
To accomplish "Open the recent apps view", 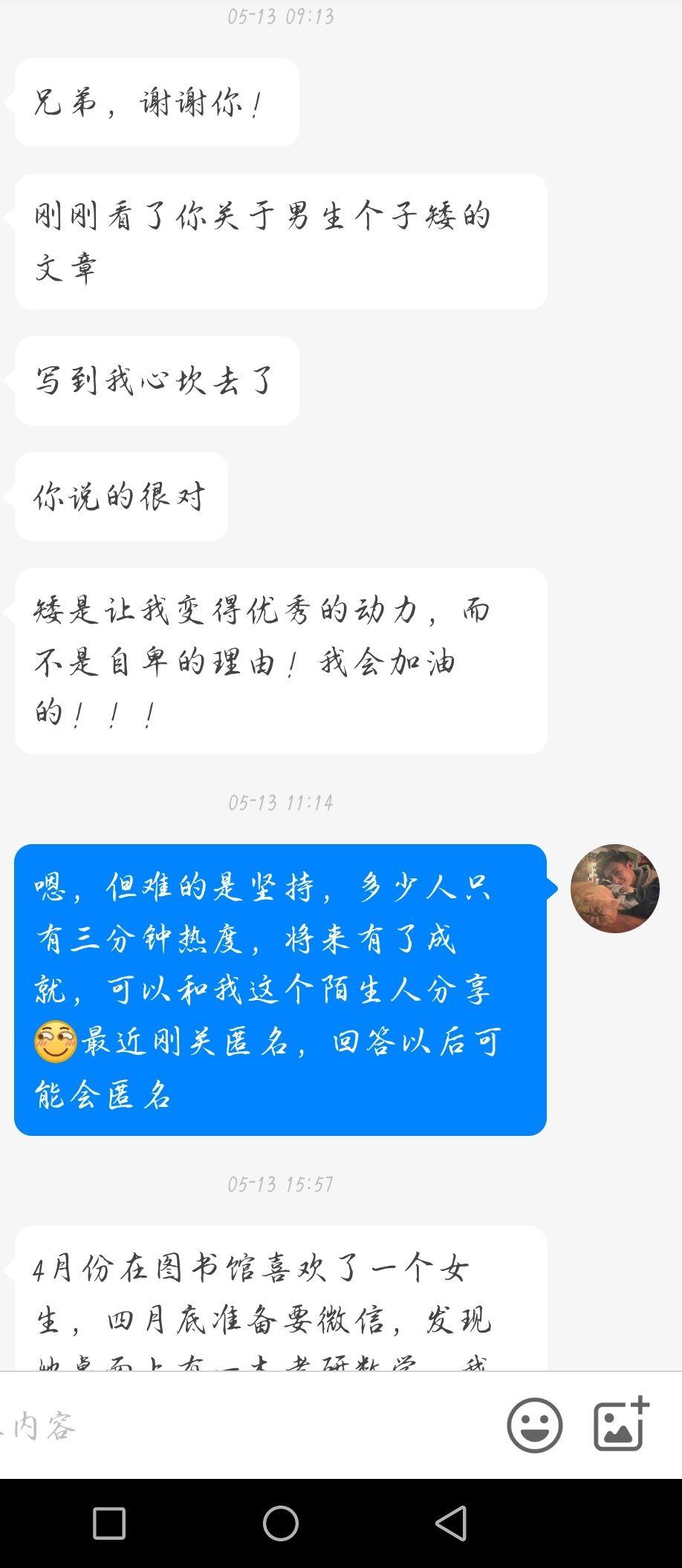I will (109, 1524).
